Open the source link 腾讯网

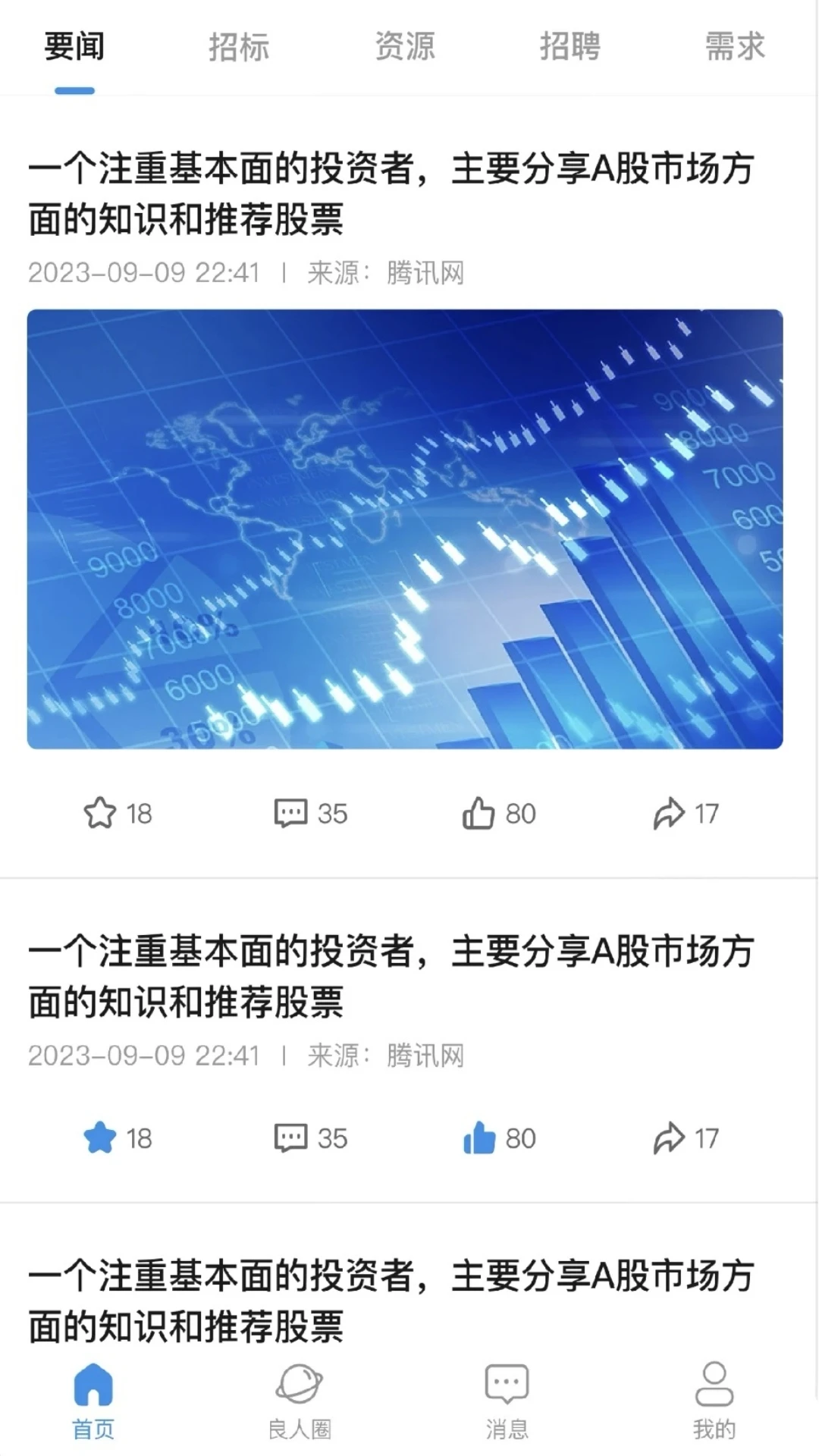tap(426, 275)
